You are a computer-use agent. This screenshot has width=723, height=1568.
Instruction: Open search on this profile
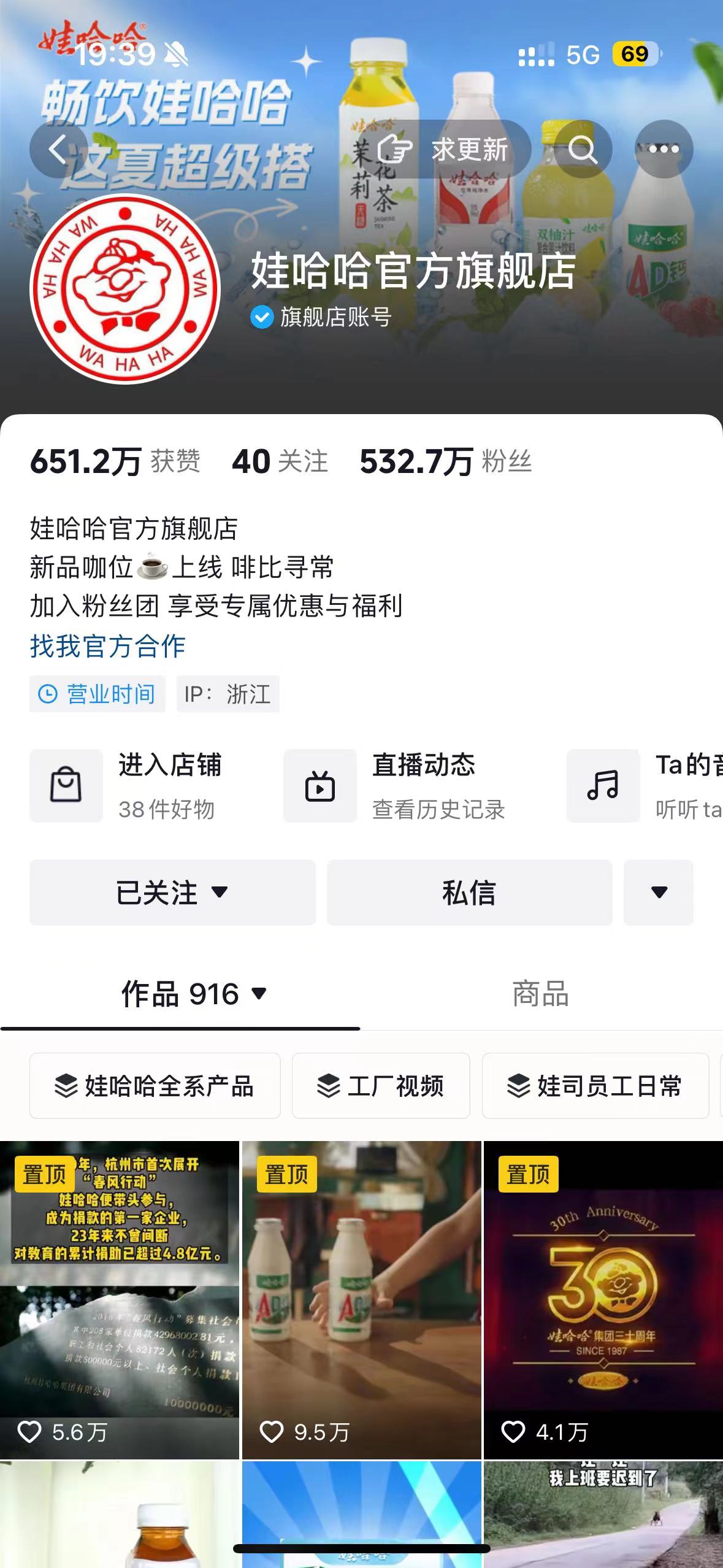pyautogui.click(x=582, y=149)
